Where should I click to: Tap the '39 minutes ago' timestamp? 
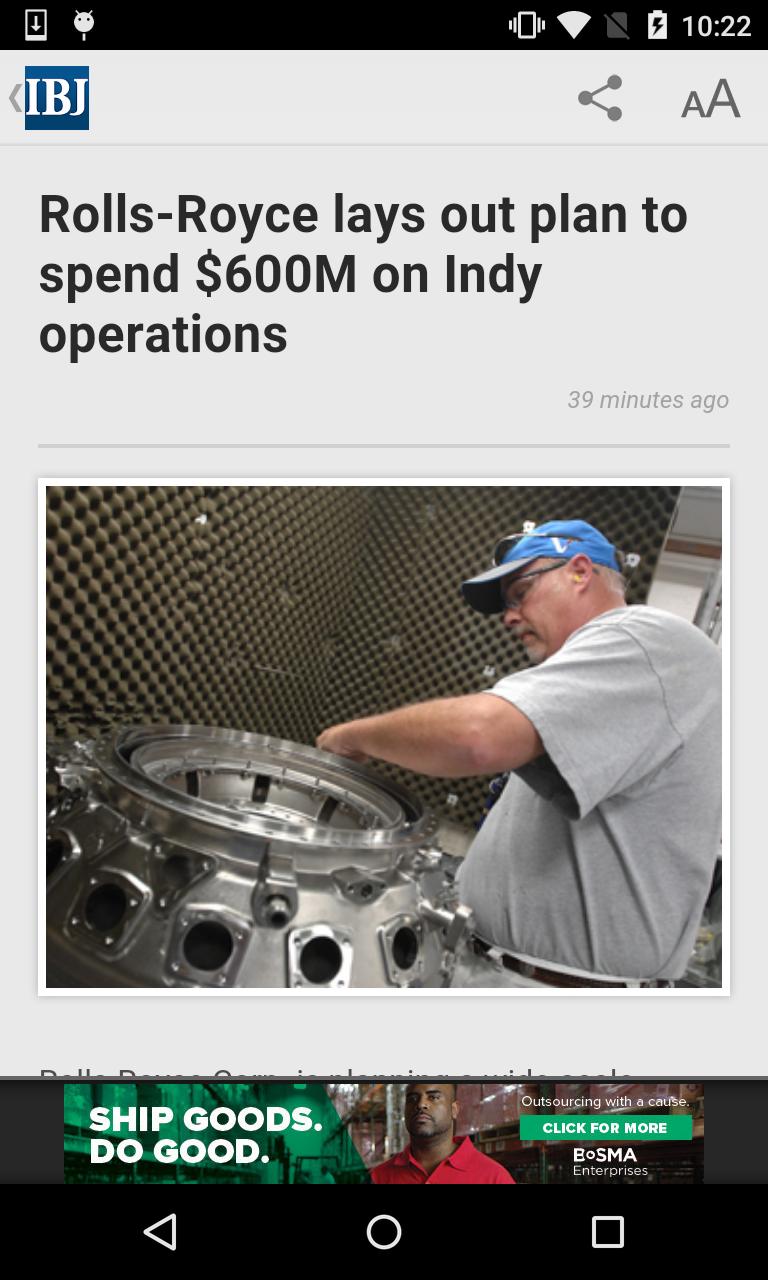tap(648, 399)
